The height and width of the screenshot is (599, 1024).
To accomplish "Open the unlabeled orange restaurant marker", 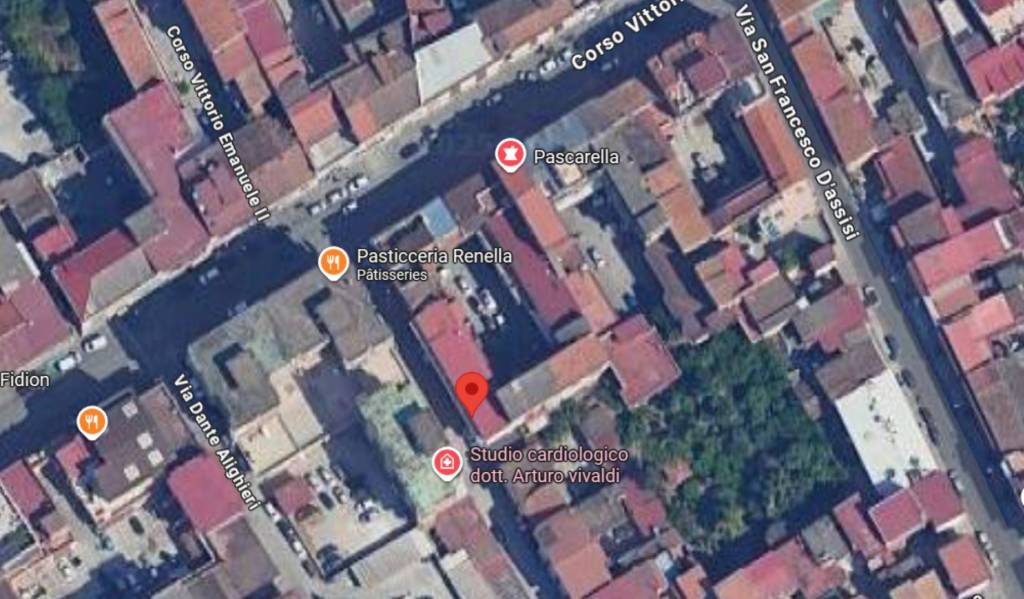I will (91, 422).
